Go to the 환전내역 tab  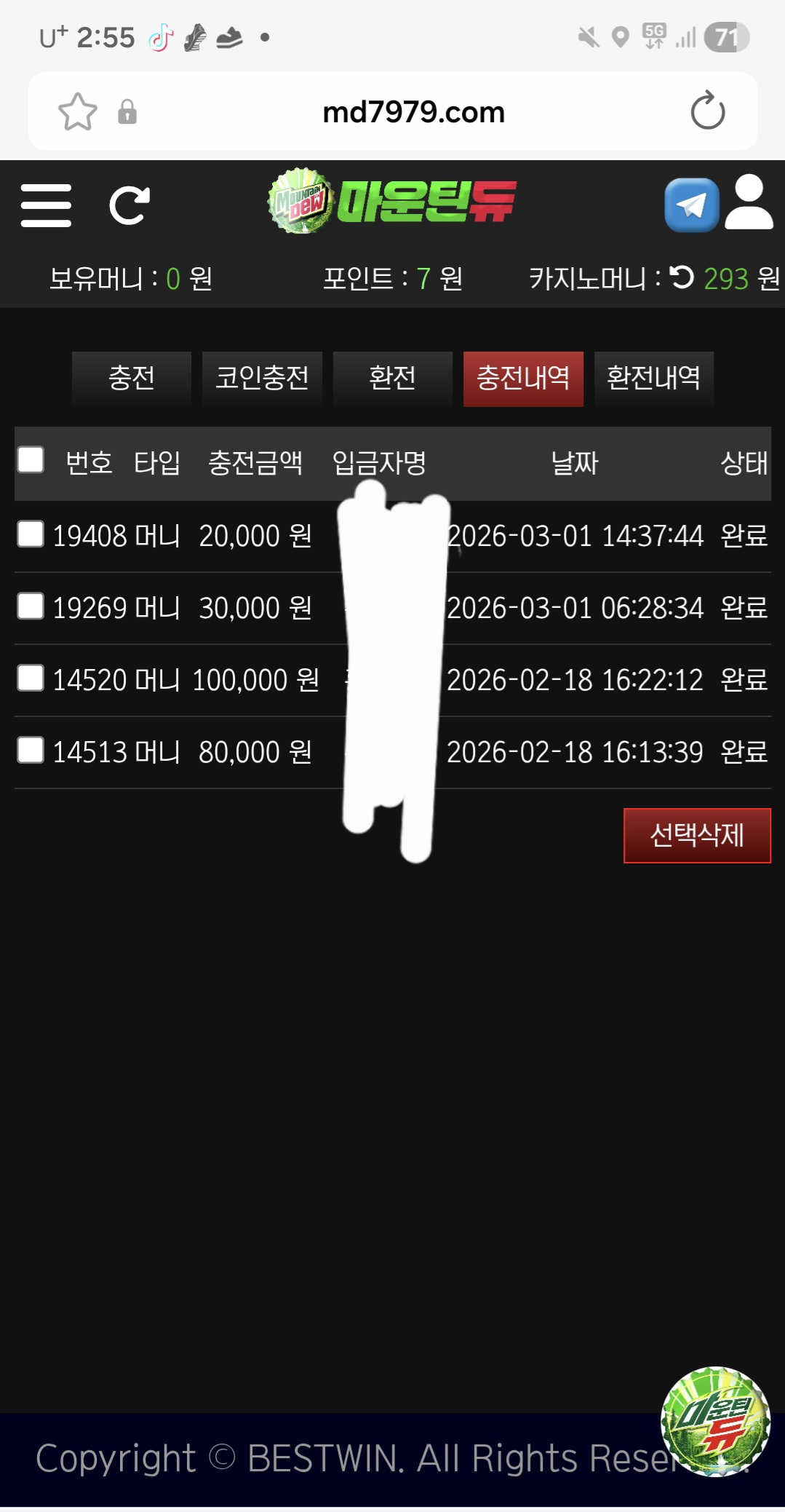tap(653, 378)
